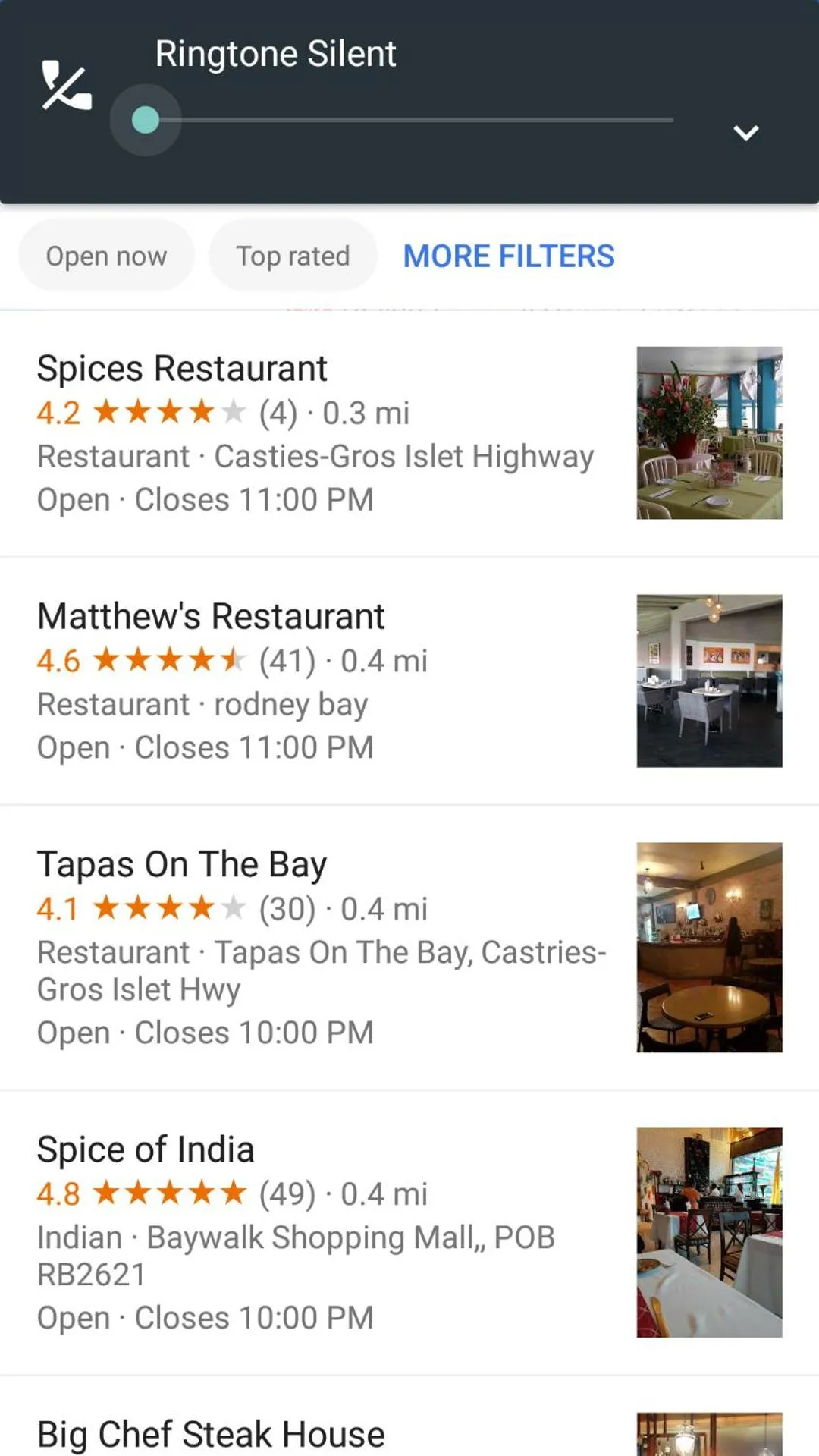Viewport: 819px width, 1456px height.
Task: Tap the ringtone volume slider knob
Action: (x=146, y=120)
